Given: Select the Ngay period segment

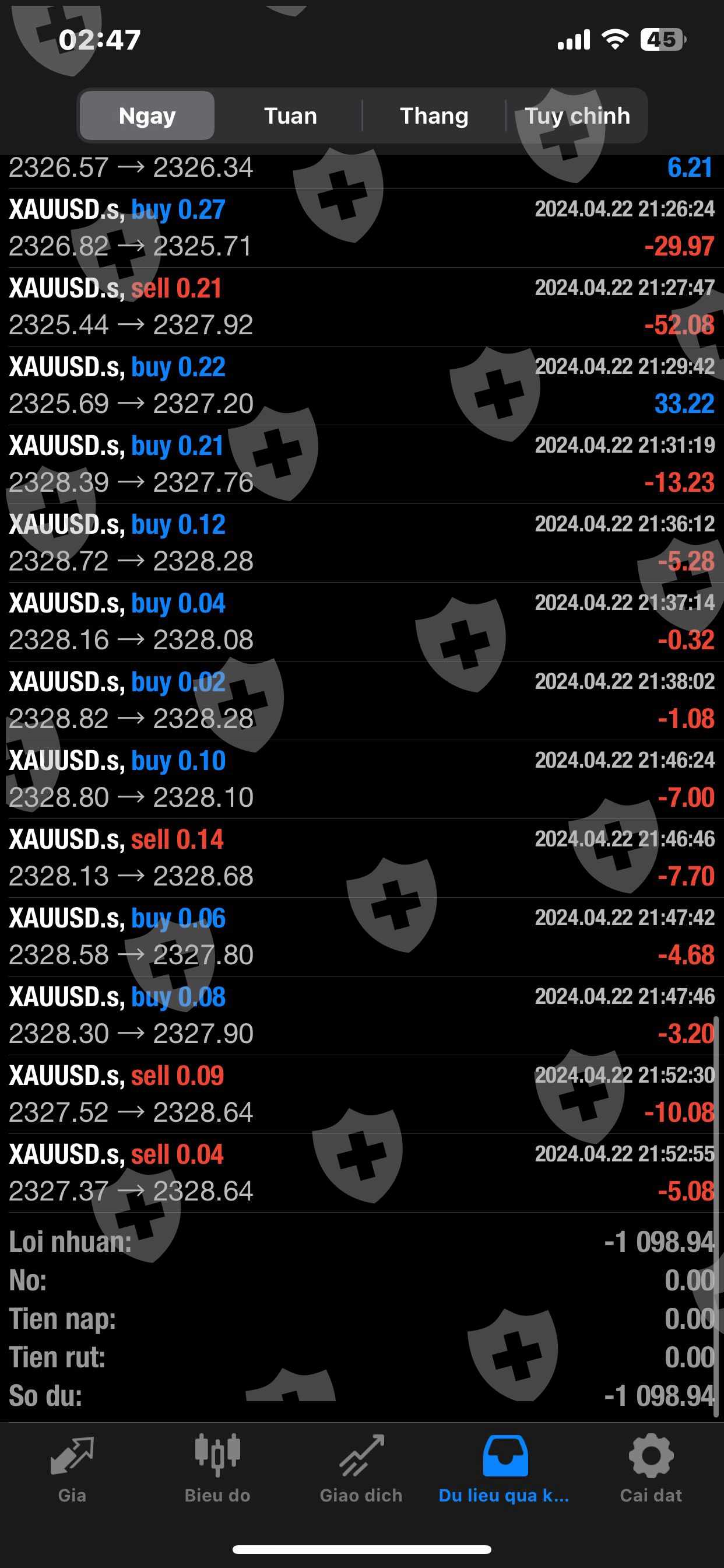Looking at the screenshot, I should [x=147, y=116].
